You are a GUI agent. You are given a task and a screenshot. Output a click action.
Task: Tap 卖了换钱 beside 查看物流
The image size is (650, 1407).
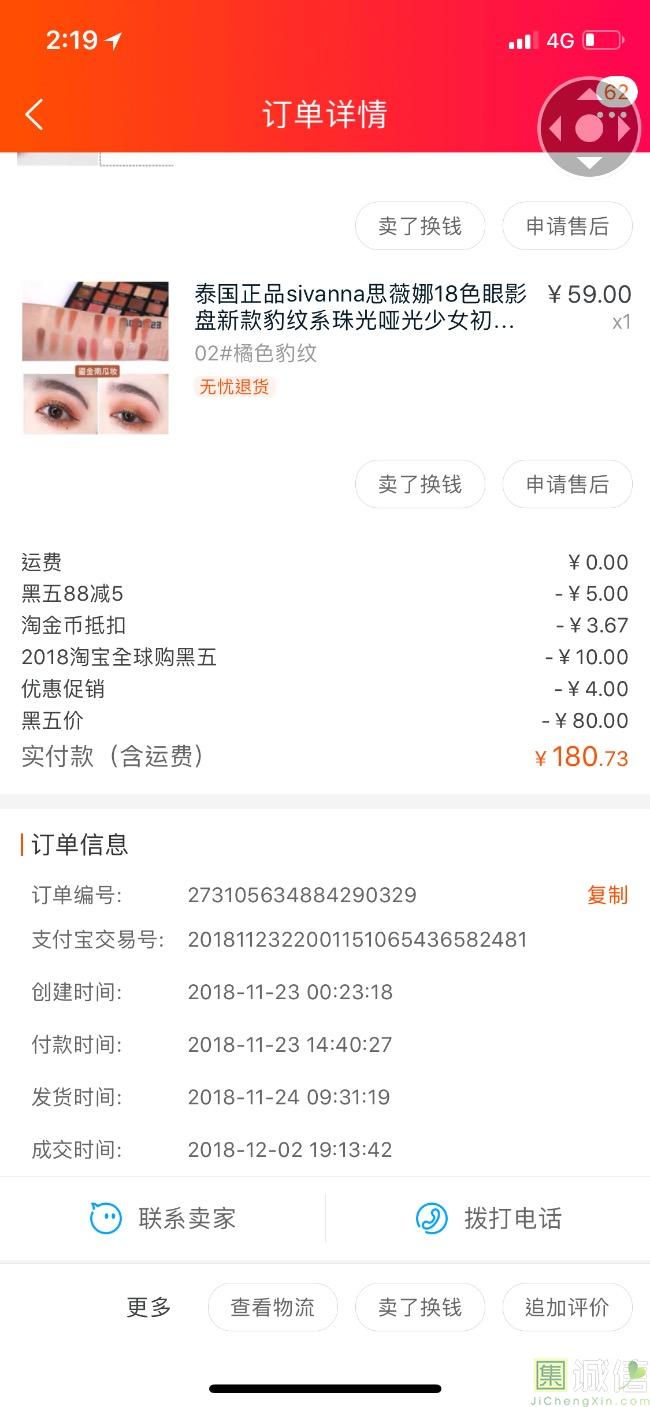click(420, 1307)
